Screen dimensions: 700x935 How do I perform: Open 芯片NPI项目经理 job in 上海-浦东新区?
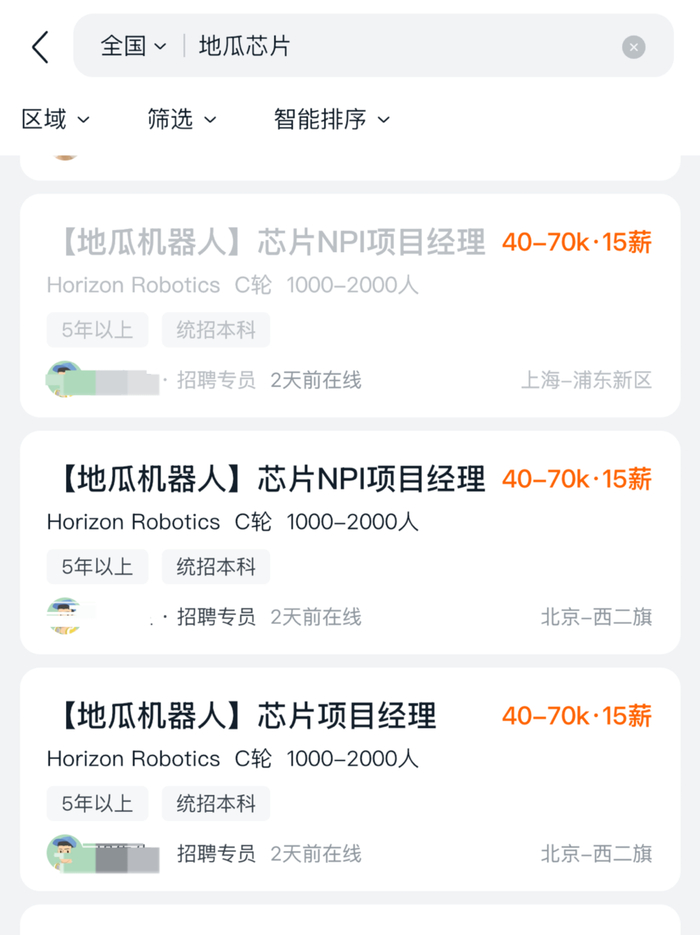point(350,305)
